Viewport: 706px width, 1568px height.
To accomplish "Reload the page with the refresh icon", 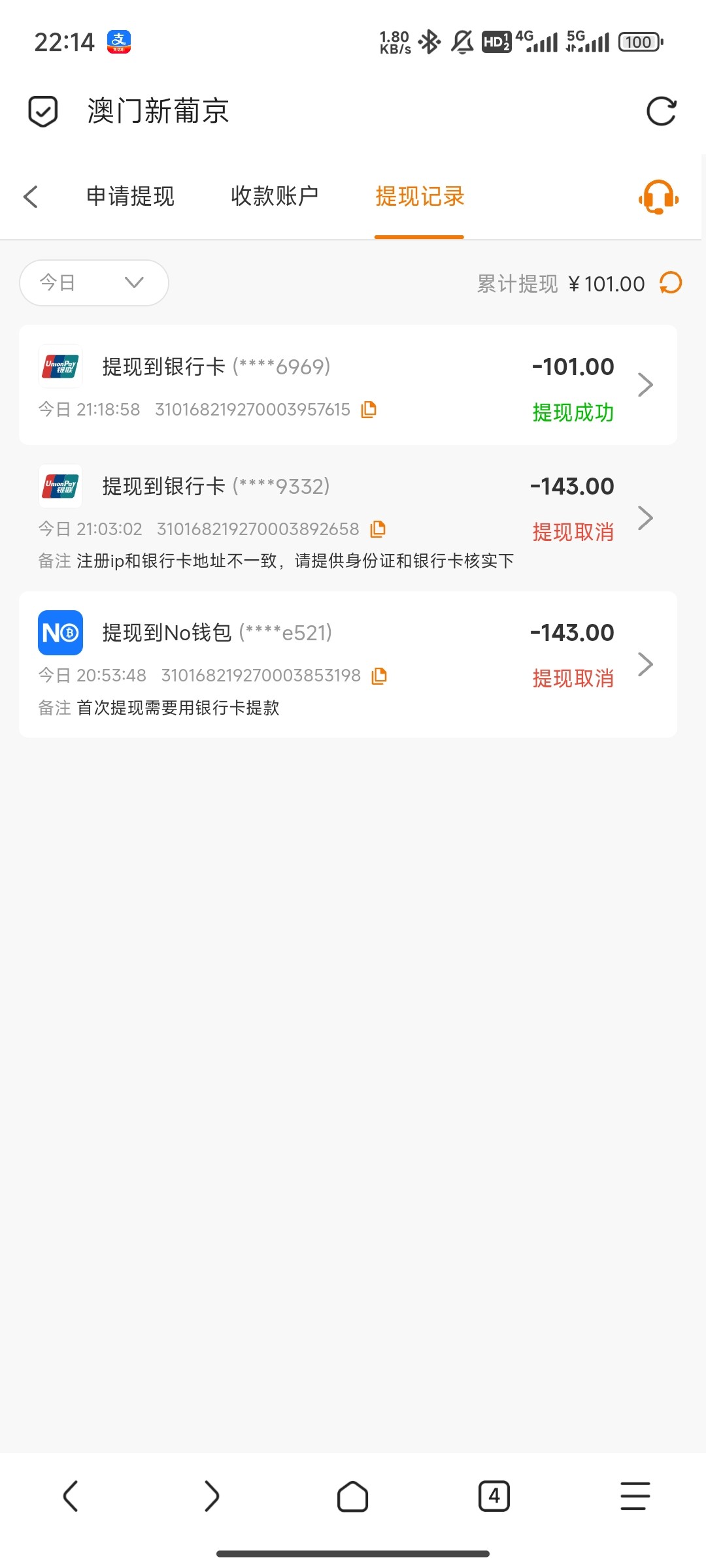I will [x=661, y=111].
